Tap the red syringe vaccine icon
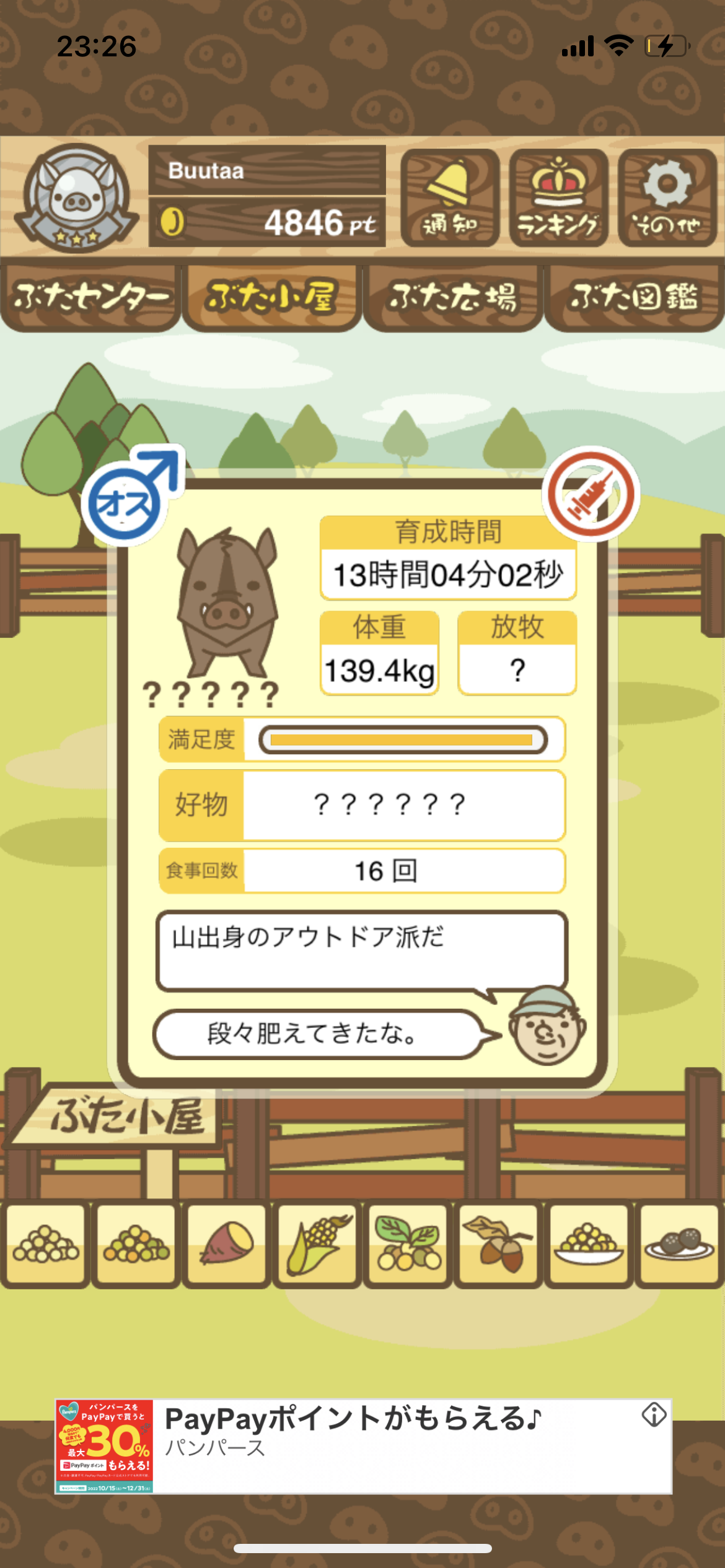 (591, 494)
